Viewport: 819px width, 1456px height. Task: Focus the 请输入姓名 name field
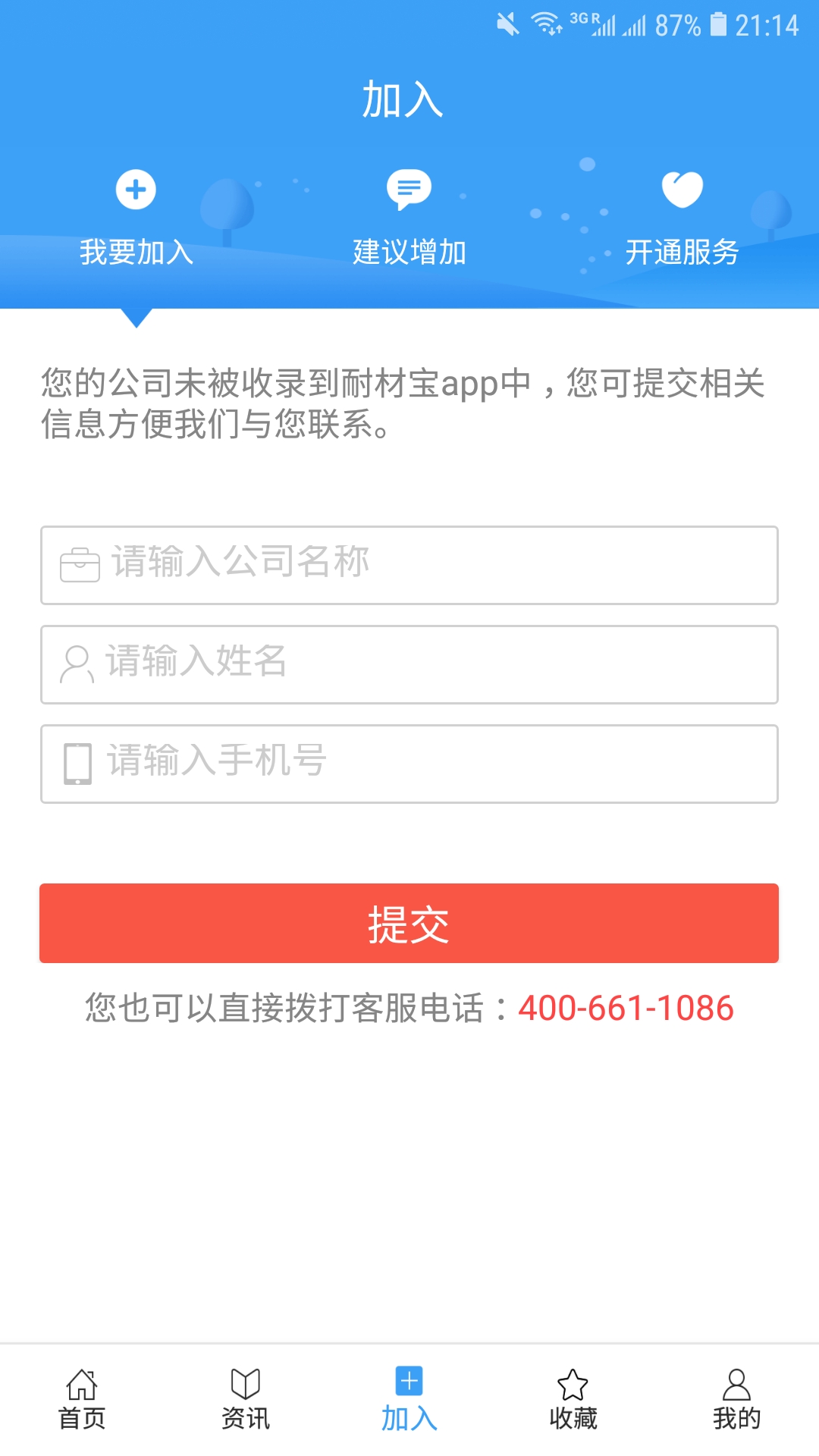(x=409, y=664)
